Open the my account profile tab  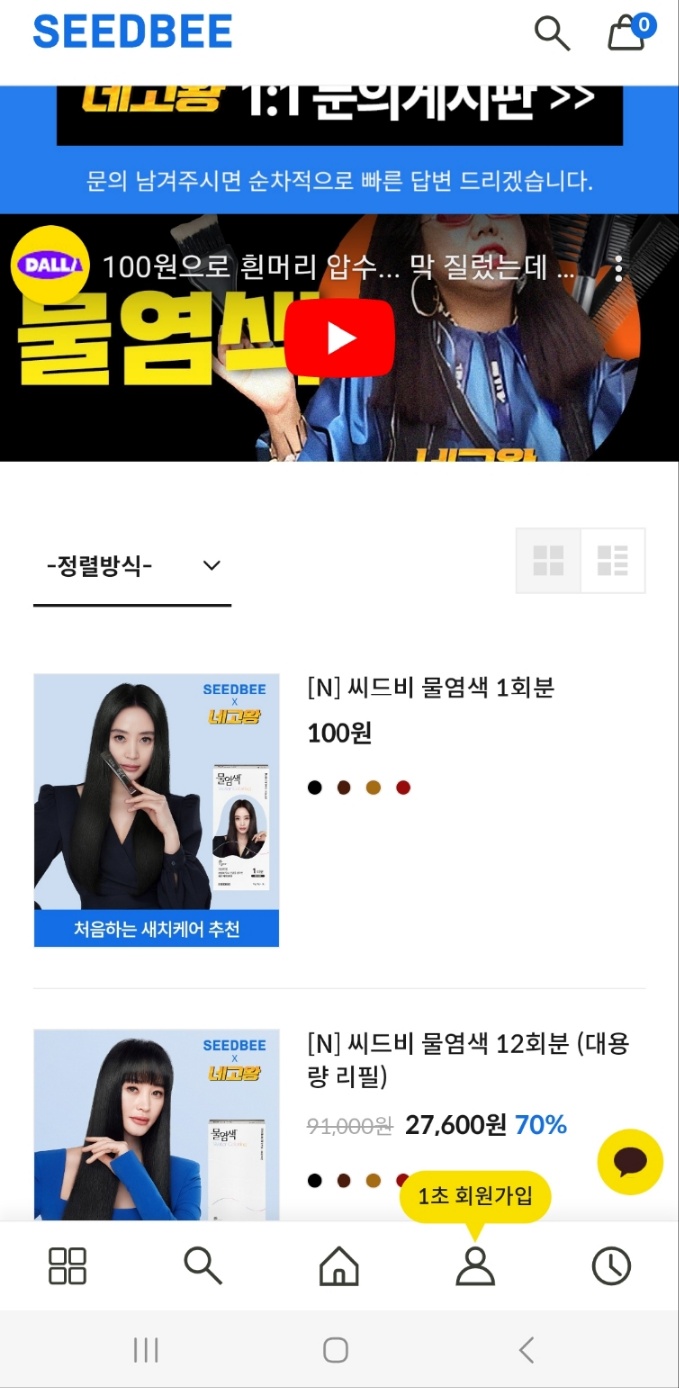(x=475, y=1266)
